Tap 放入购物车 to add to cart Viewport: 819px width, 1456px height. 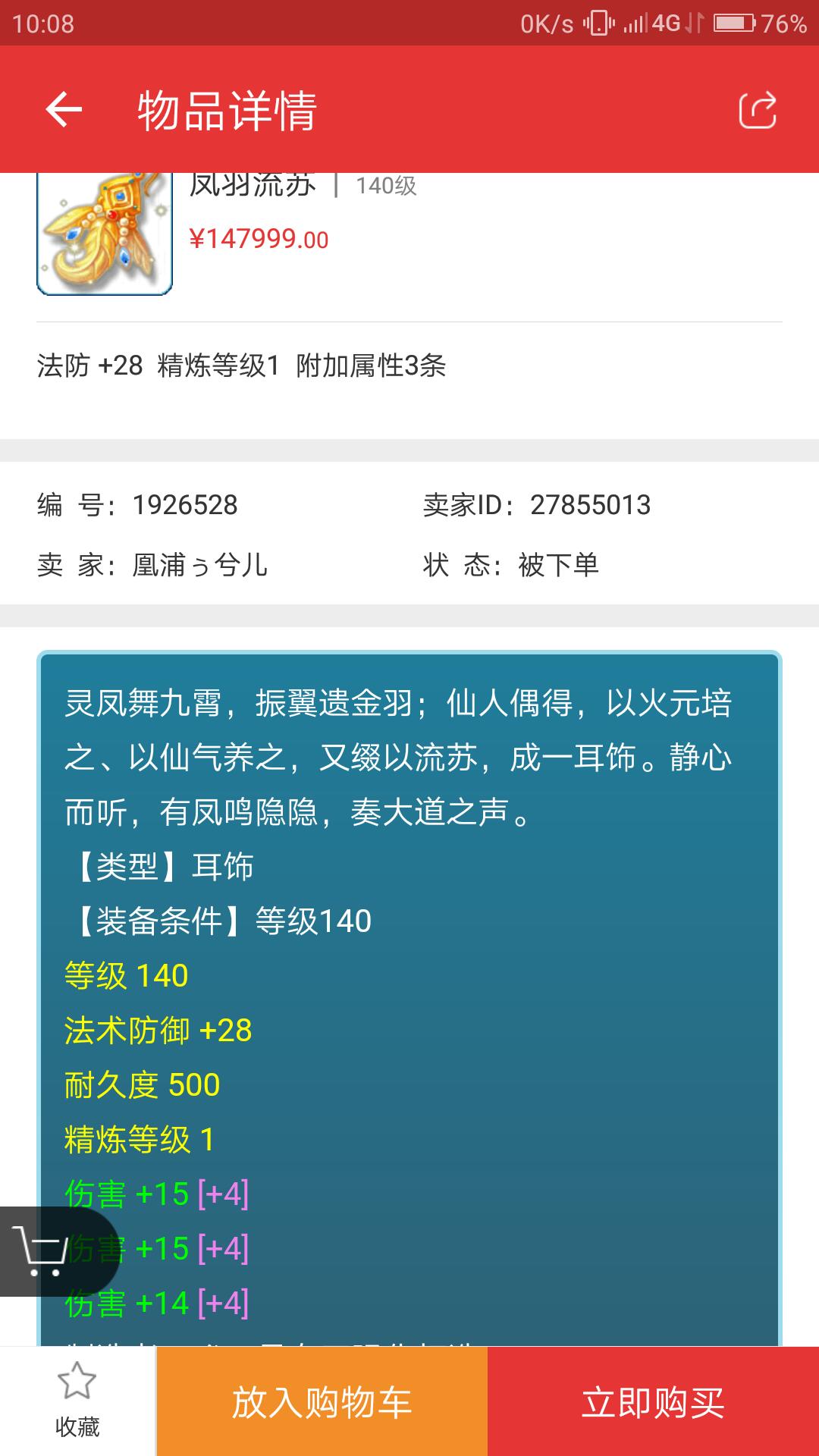(x=322, y=1401)
